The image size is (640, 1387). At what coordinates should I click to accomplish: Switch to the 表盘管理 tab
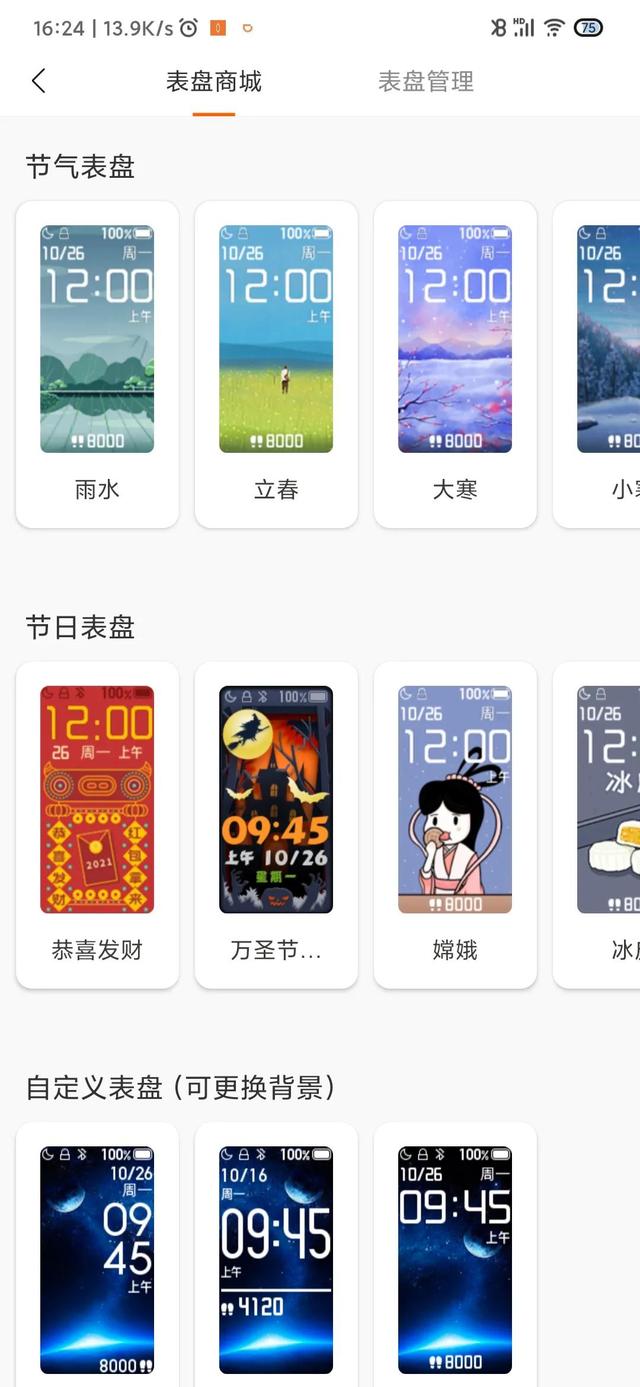[x=425, y=81]
